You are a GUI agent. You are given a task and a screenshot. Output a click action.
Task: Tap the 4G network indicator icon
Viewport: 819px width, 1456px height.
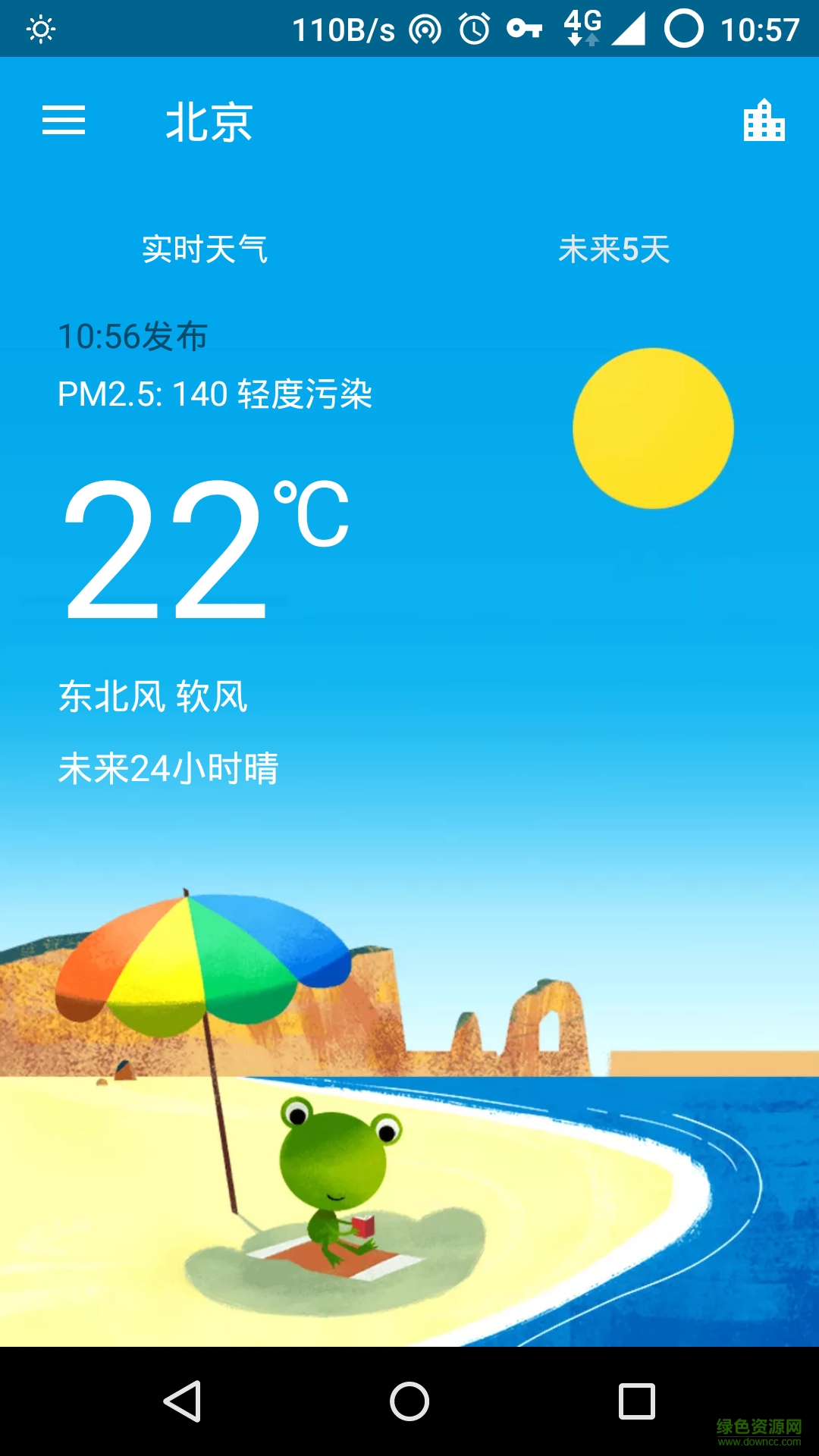pyautogui.click(x=581, y=29)
